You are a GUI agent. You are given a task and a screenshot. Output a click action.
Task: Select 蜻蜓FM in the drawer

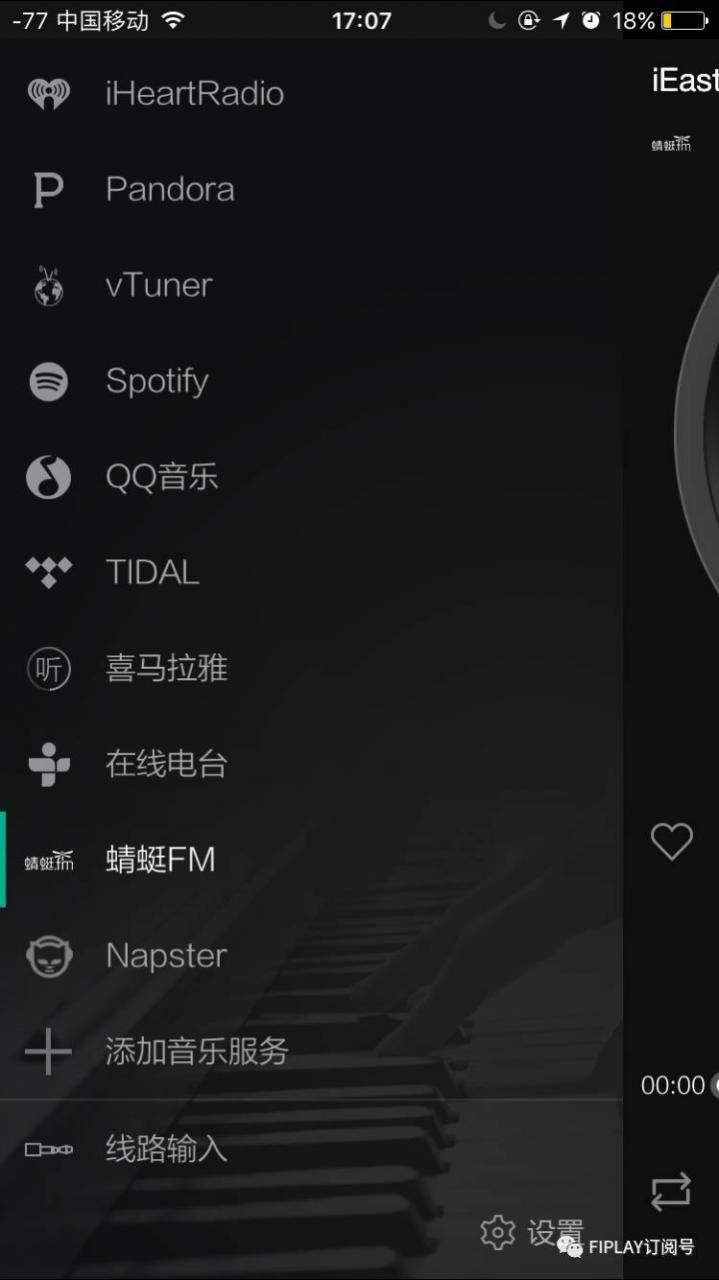pyautogui.click(x=160, y=860)
